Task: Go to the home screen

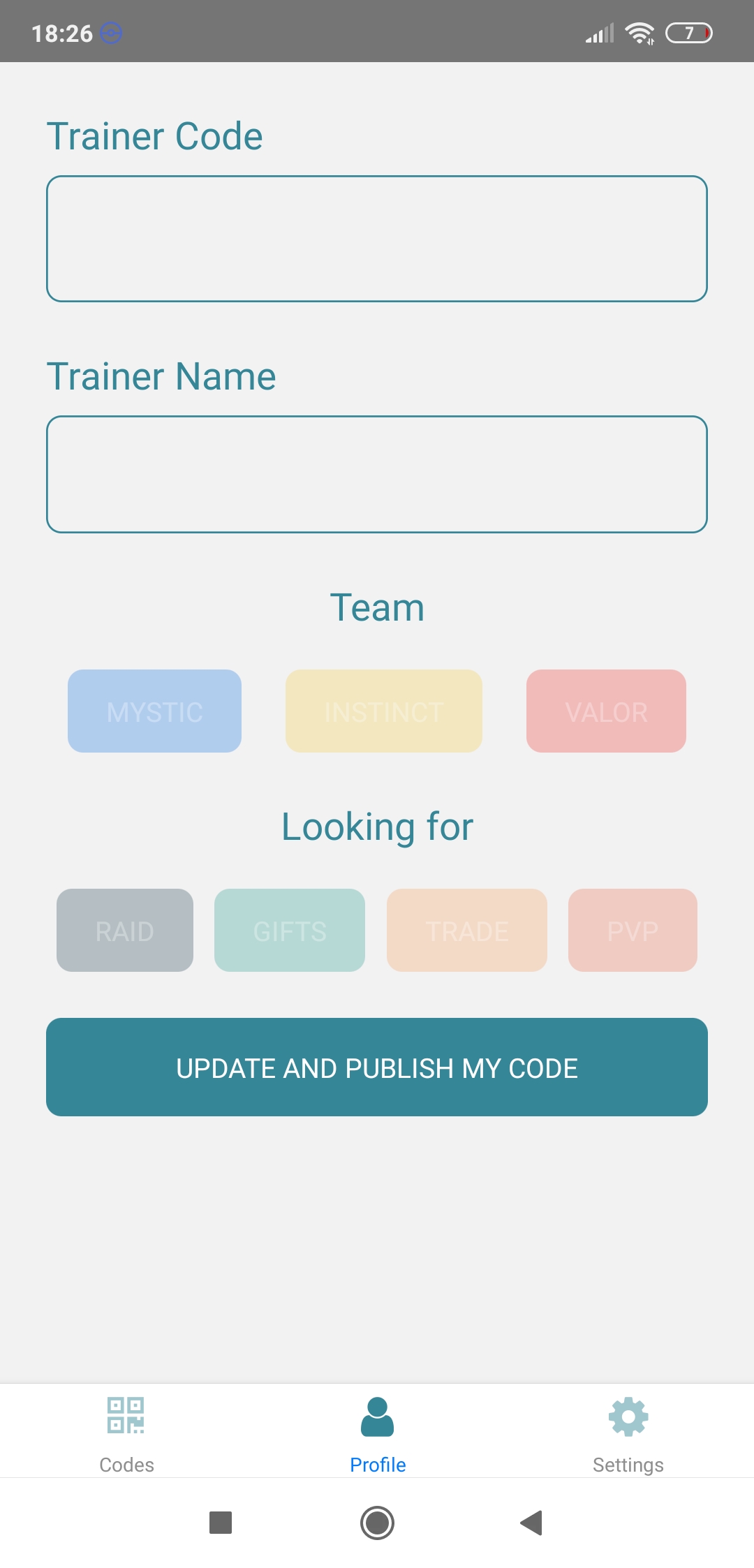Action: [377, 1523]
